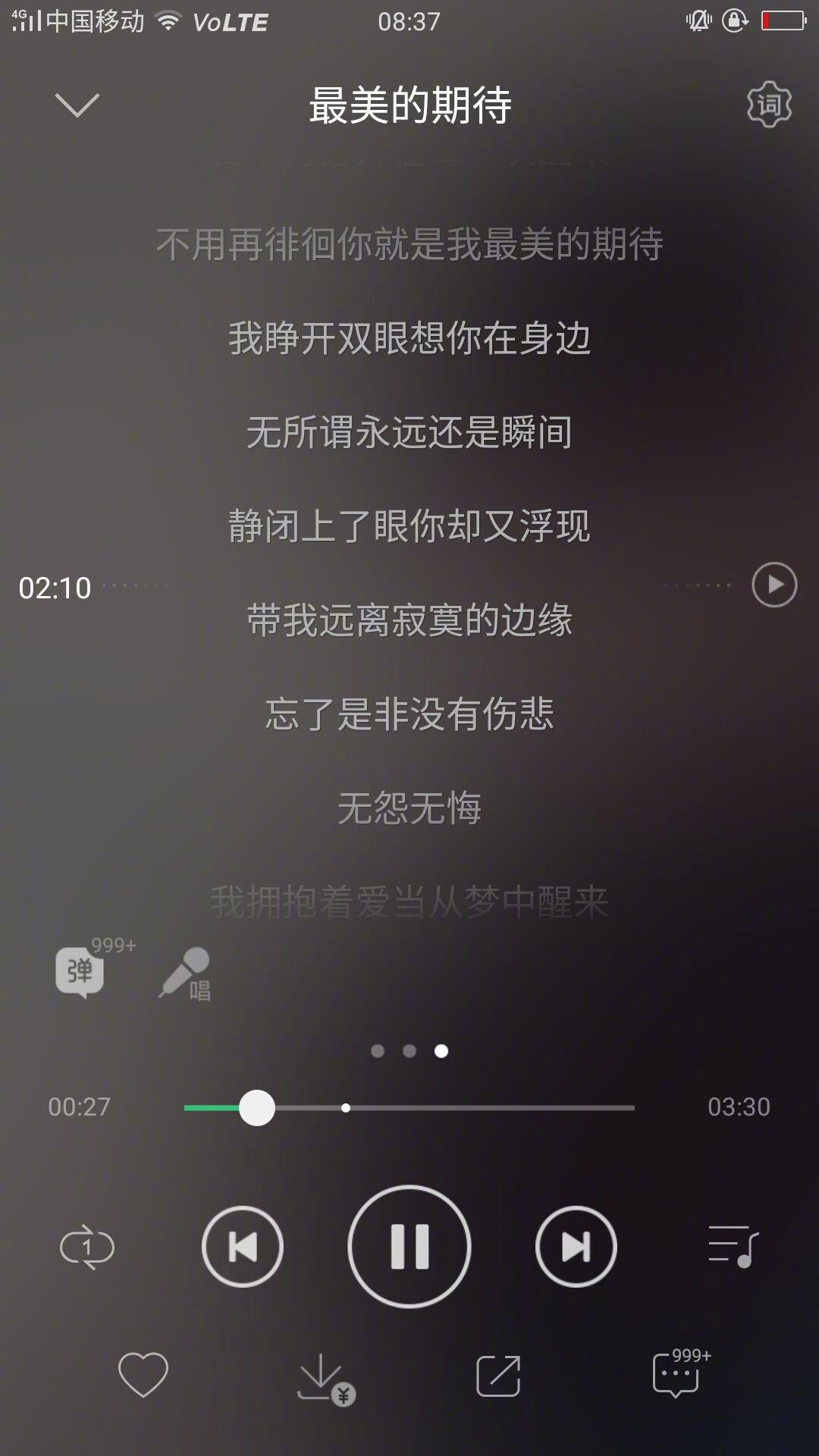Collapse the player with the down arrow
Image resolution: width=819 pixels, height=1456 pixels.
[x=77, y=105]
